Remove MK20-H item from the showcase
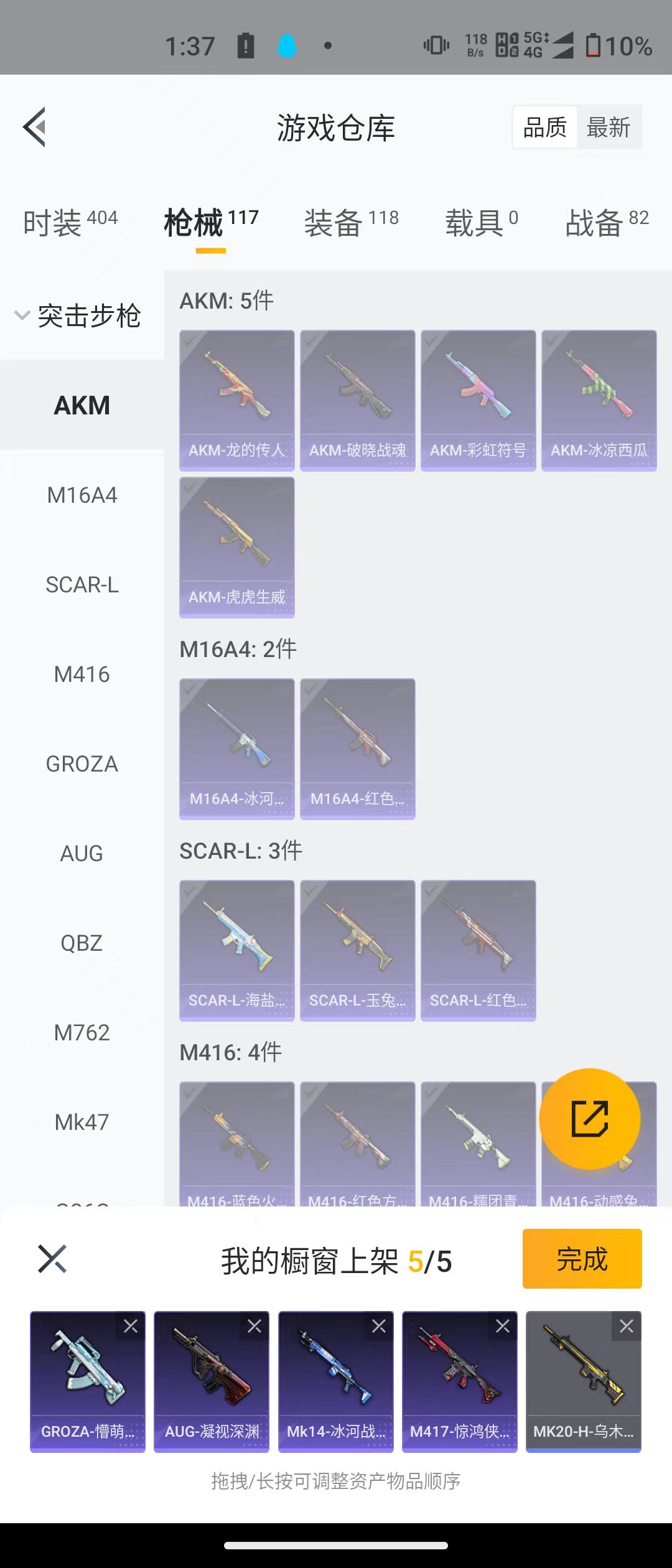The image size is (672, 1568). coord(626,1327)
